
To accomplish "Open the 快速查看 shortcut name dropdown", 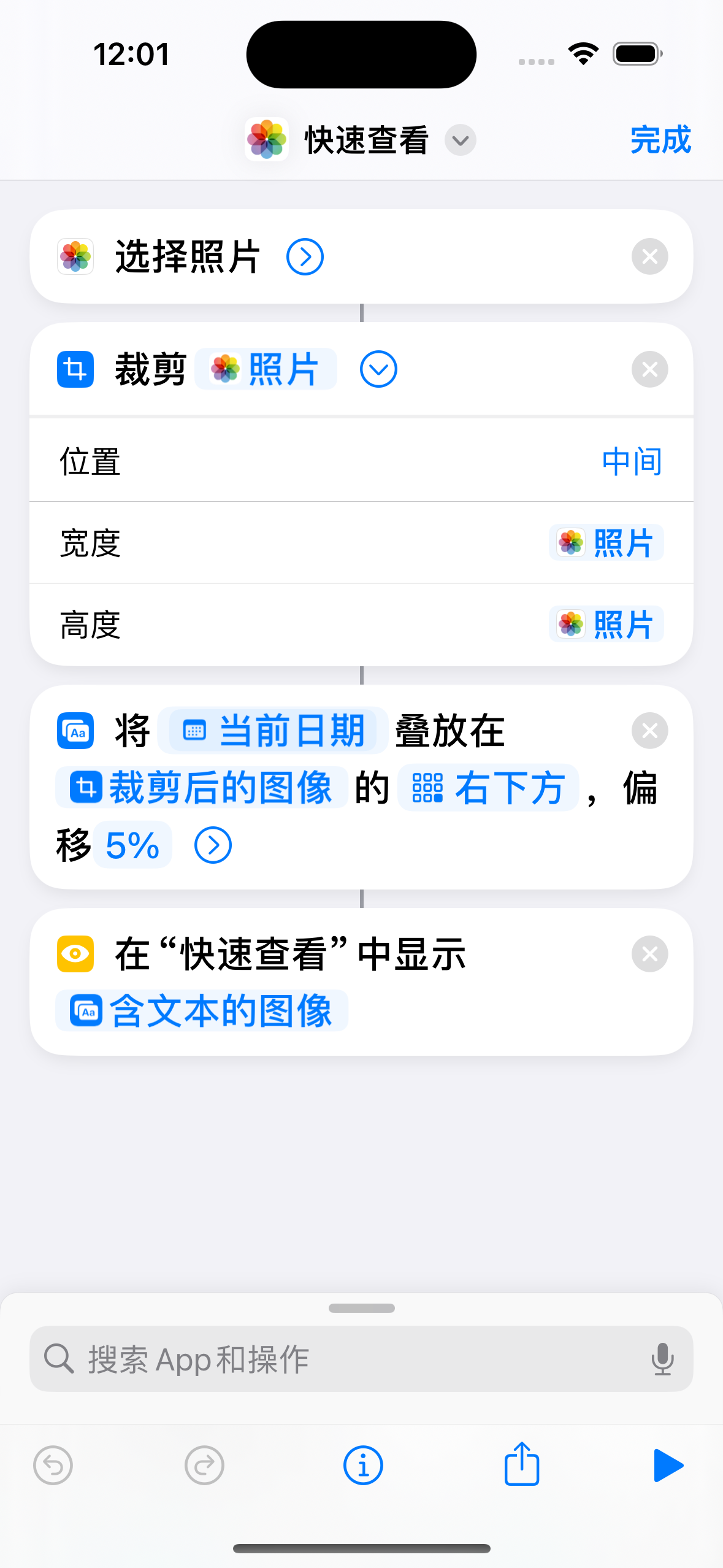I will tap(460, 140).
